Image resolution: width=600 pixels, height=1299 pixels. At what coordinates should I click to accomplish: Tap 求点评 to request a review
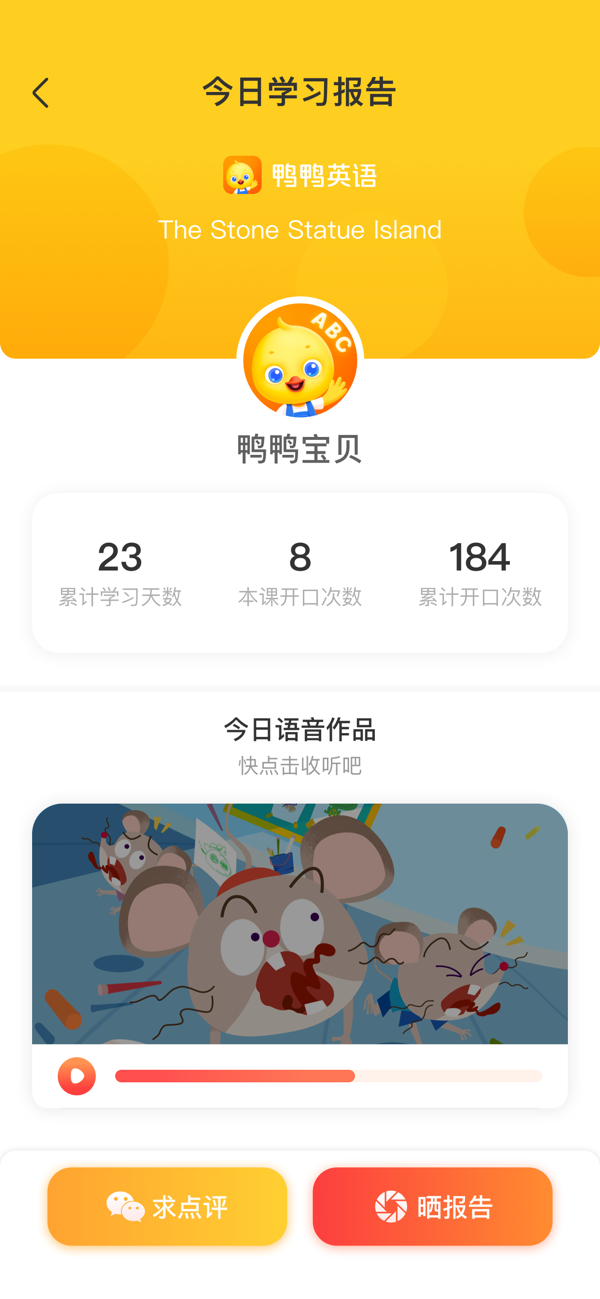coord(167,1207)
